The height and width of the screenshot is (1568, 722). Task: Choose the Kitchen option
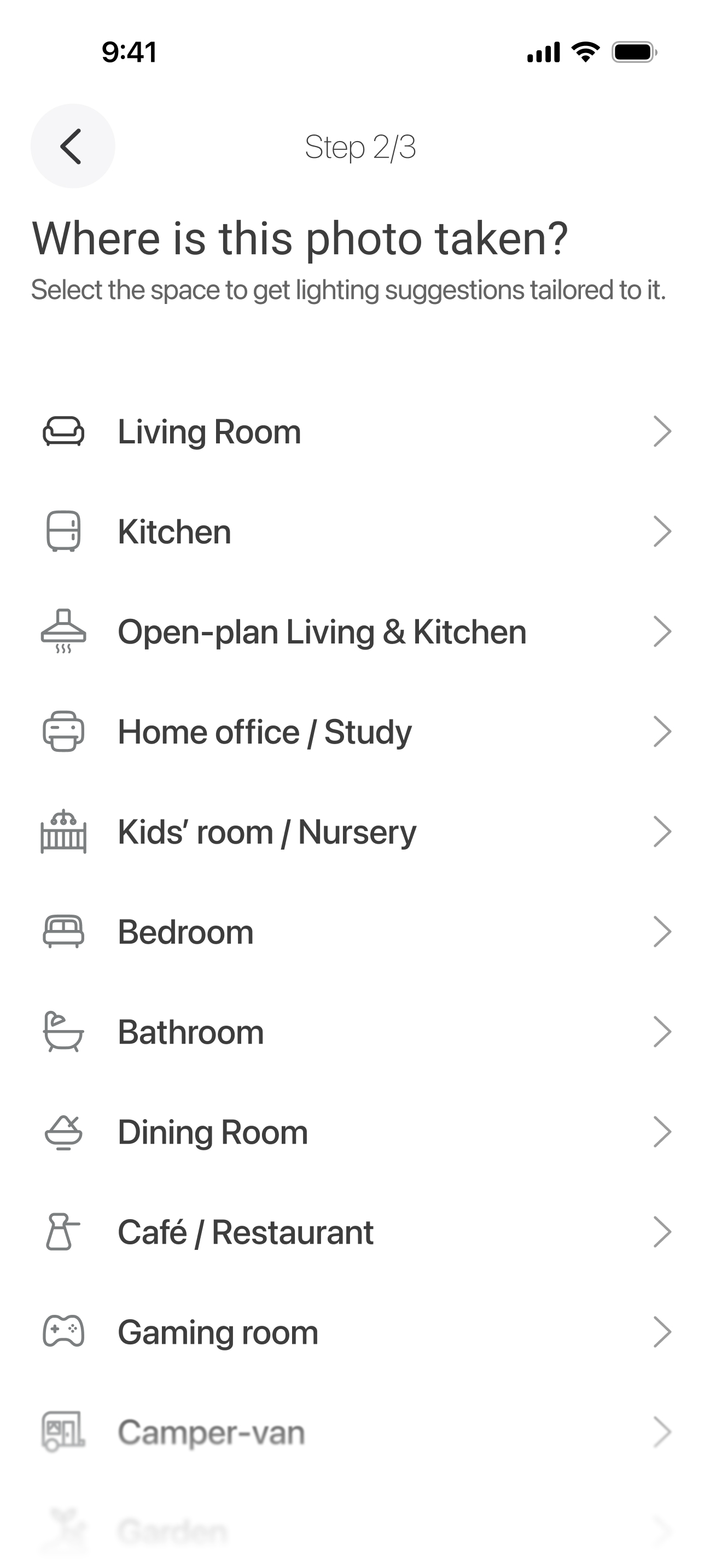[x=361, y=531]
